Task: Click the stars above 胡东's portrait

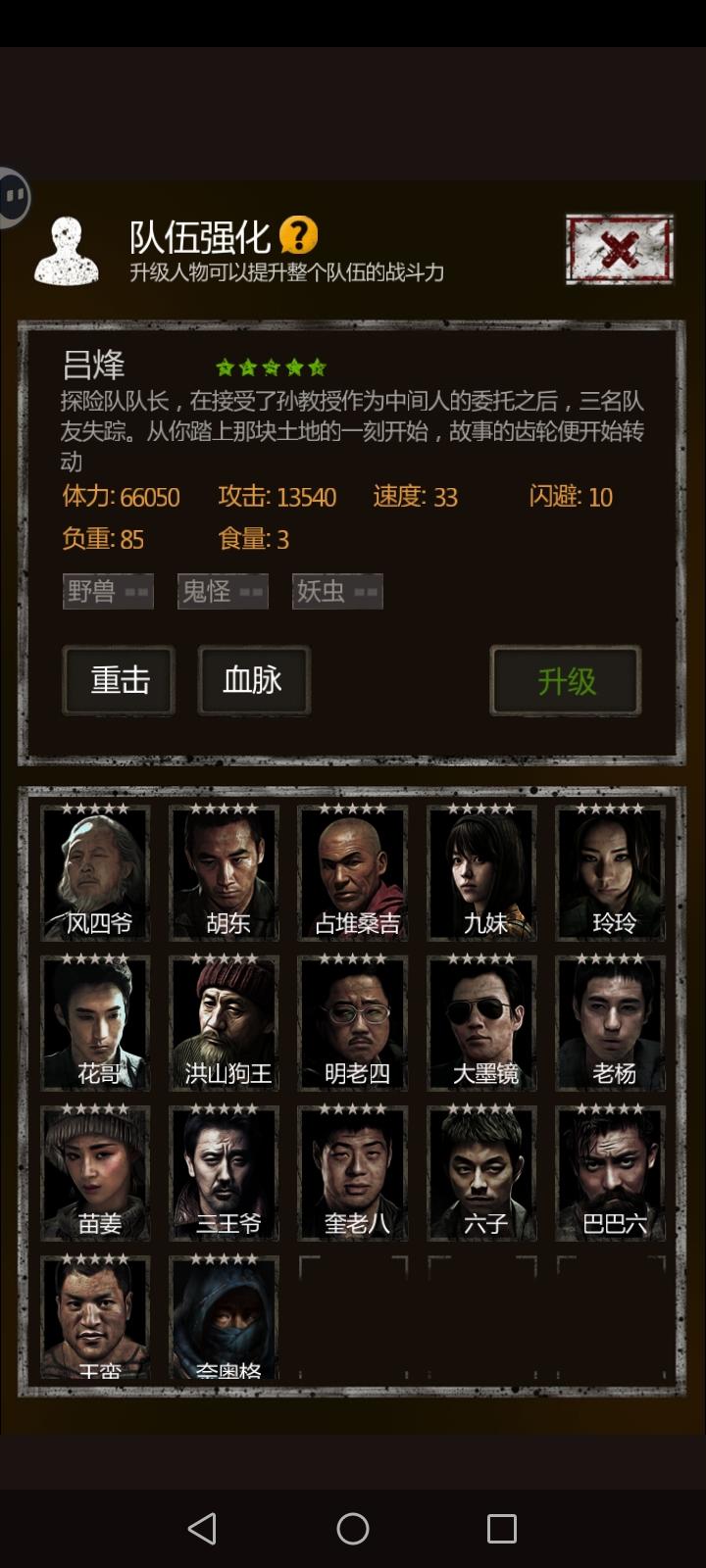Action: 224,810
